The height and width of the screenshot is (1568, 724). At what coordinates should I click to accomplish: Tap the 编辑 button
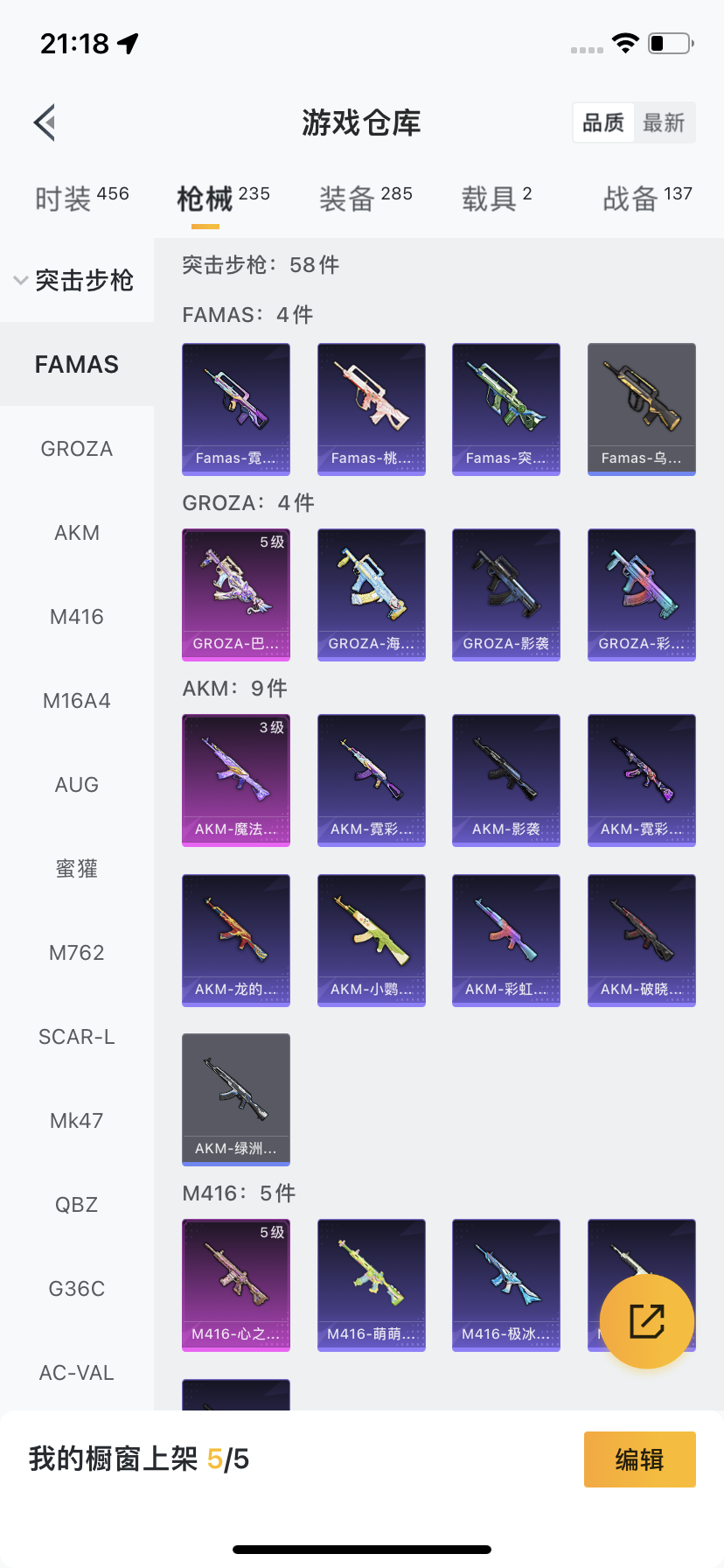pyautogui.click(x=639, y=1459)
